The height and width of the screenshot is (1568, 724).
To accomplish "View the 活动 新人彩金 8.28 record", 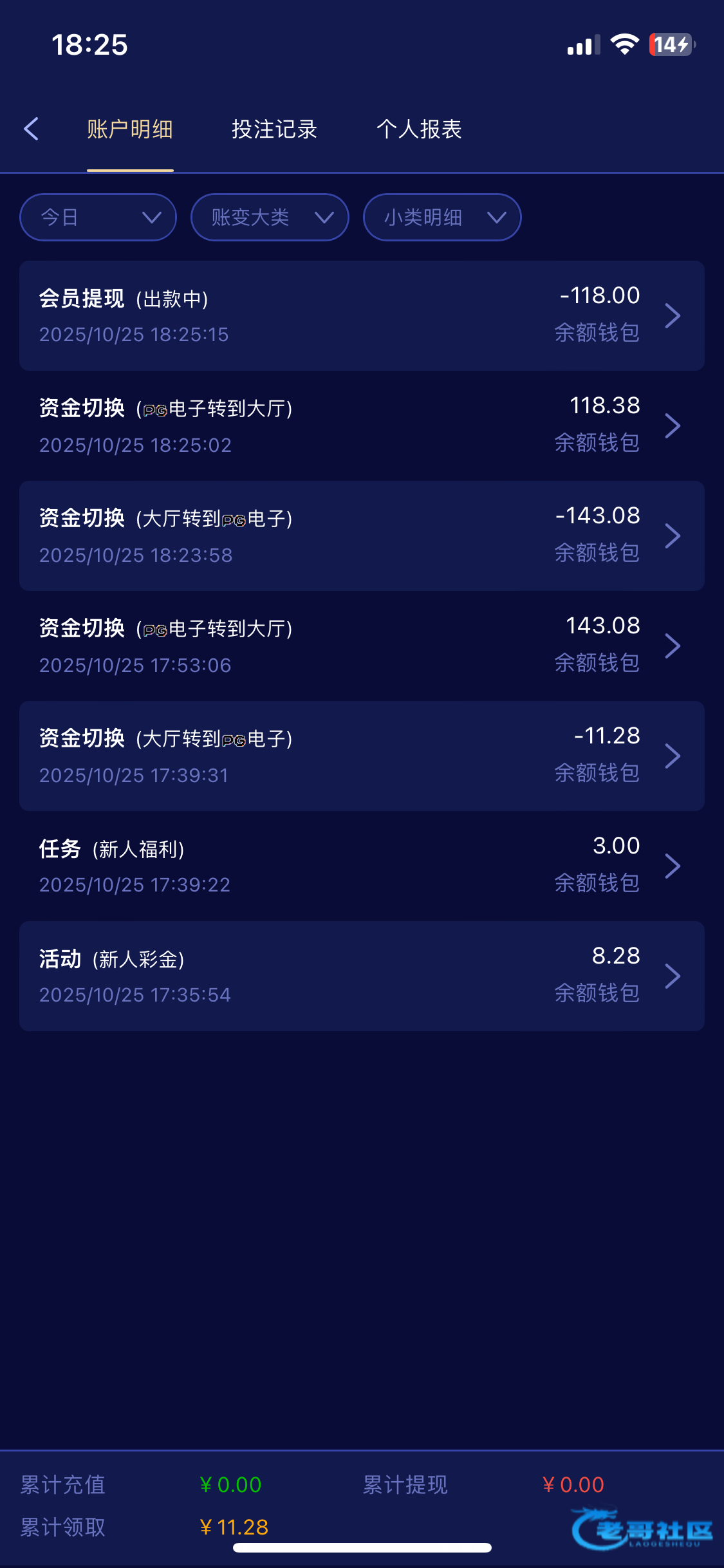I will pyautogui.click(x=362, y=976).
